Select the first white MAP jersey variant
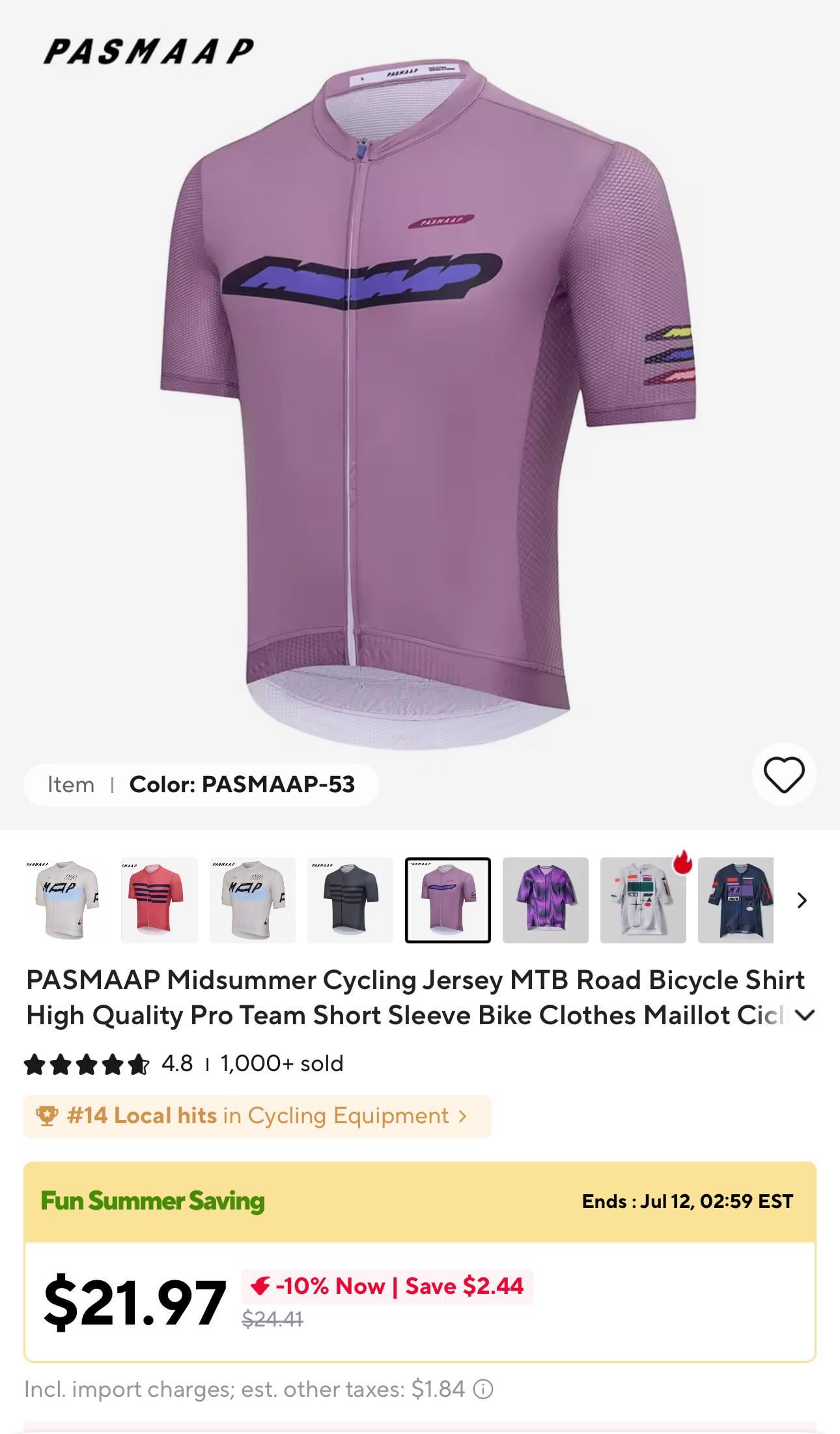The height and width of the screenshot is (1434, 840). (62, 900)
